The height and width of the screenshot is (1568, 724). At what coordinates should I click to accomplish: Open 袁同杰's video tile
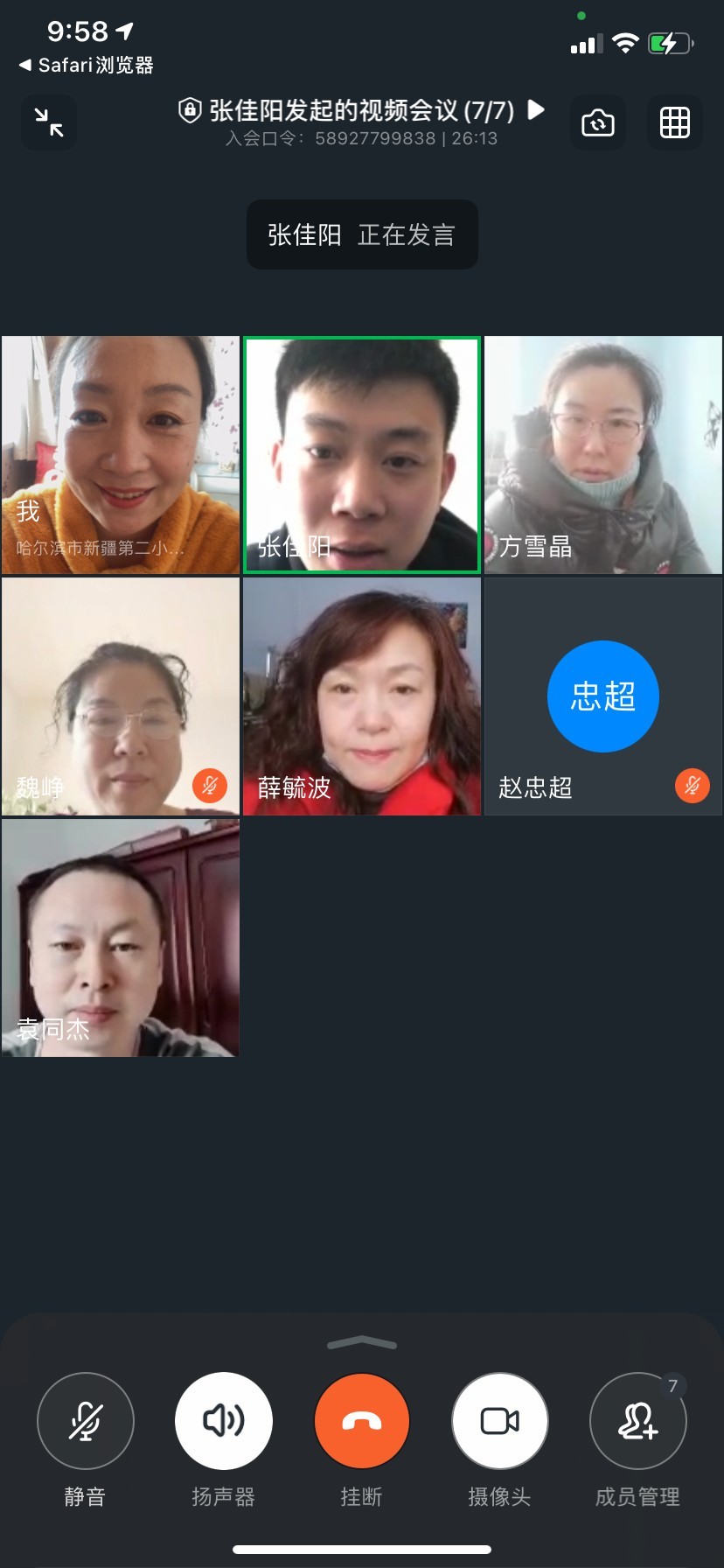[x=121, y=938]
